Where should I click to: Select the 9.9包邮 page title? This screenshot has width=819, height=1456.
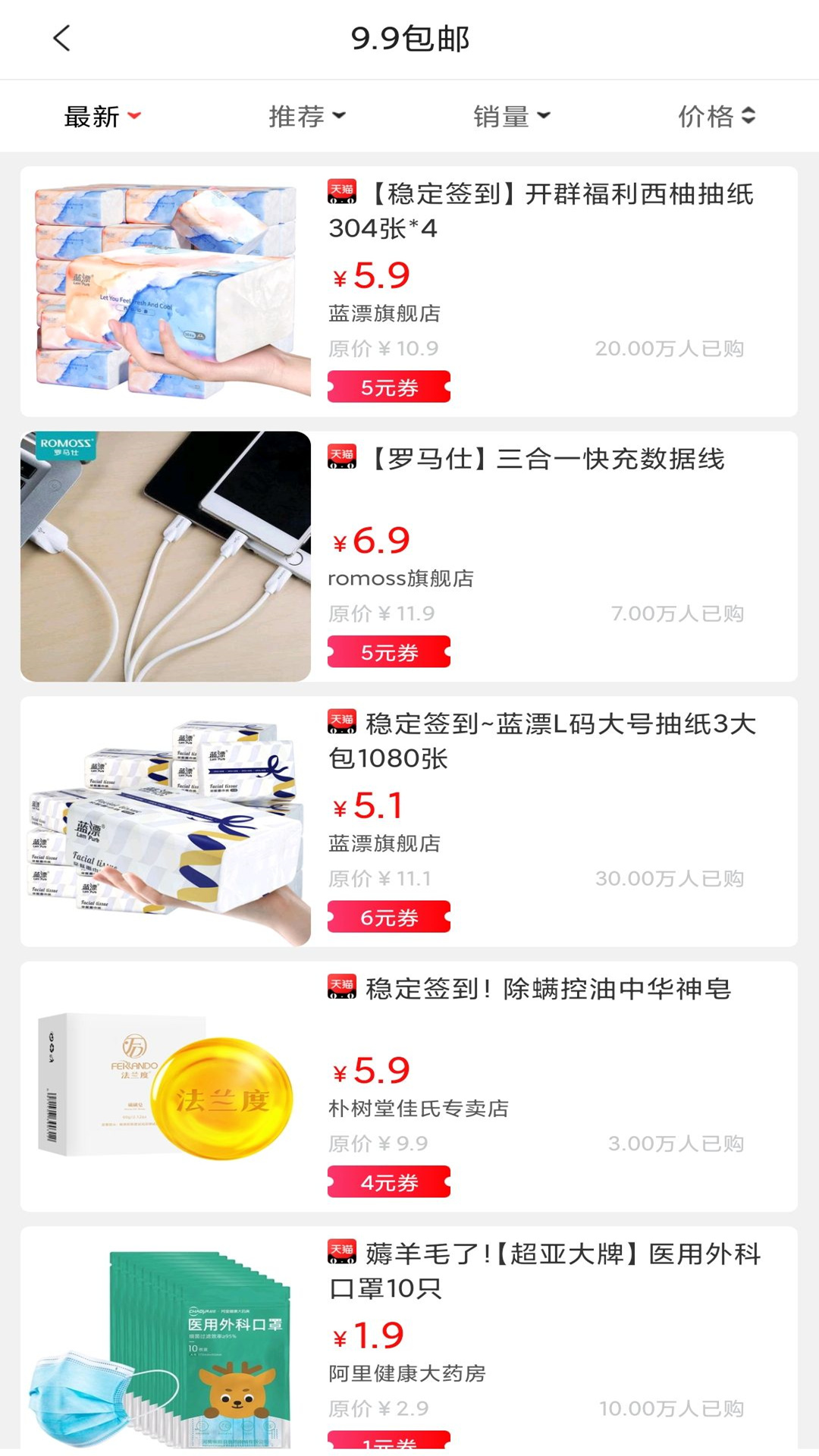click(x=409, y=39)
